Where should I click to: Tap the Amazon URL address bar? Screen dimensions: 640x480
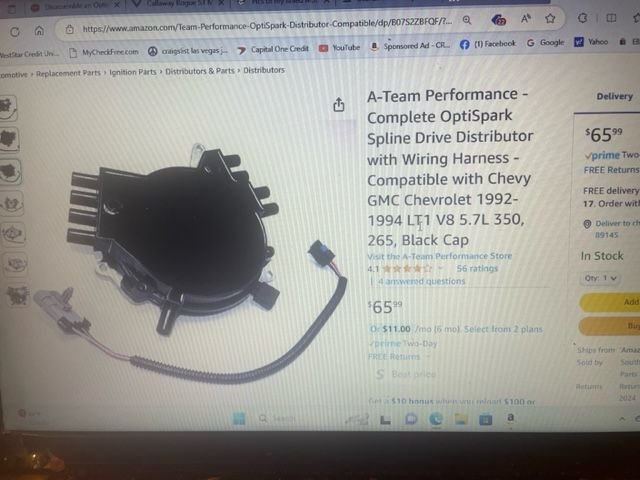(x=260, y=29)
